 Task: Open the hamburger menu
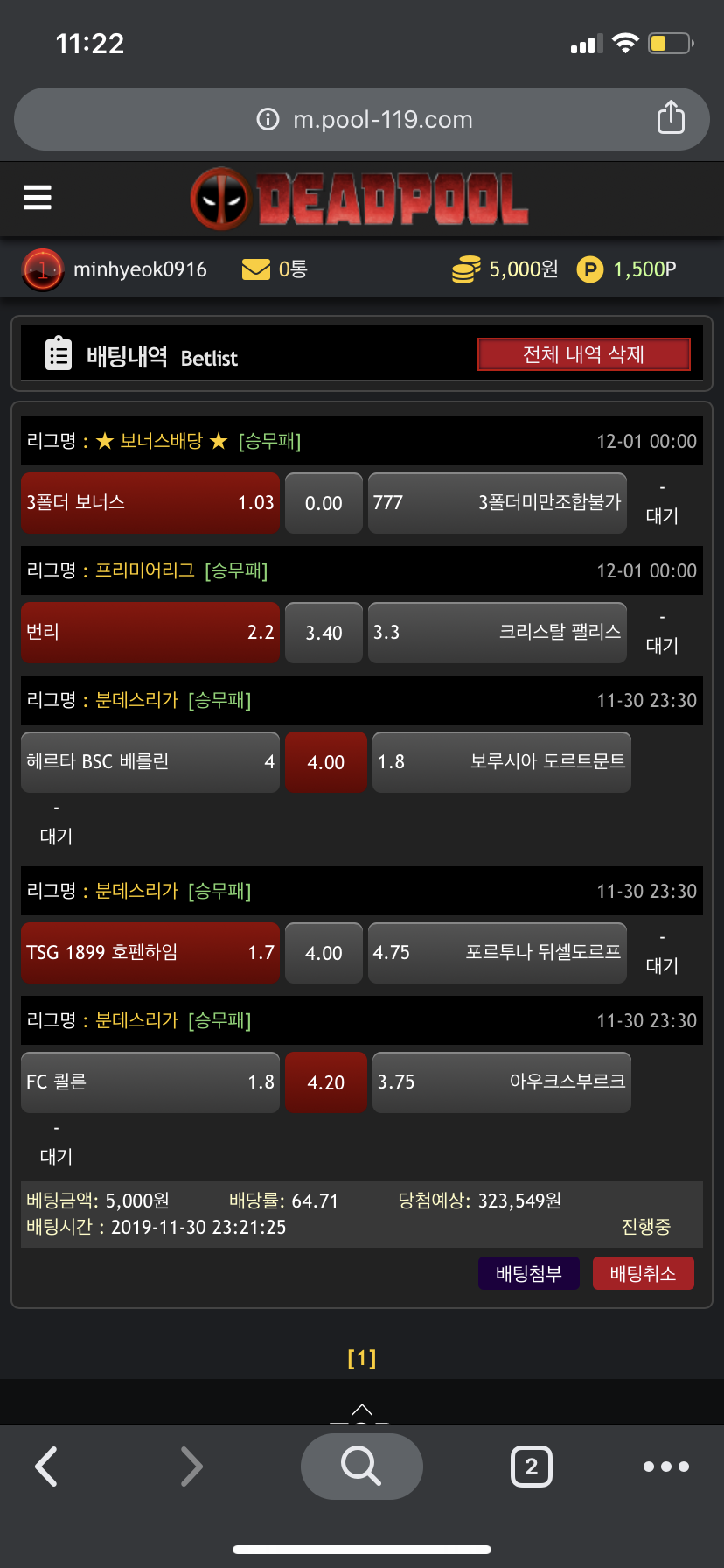pyautogui.click(x=38, y=198)
